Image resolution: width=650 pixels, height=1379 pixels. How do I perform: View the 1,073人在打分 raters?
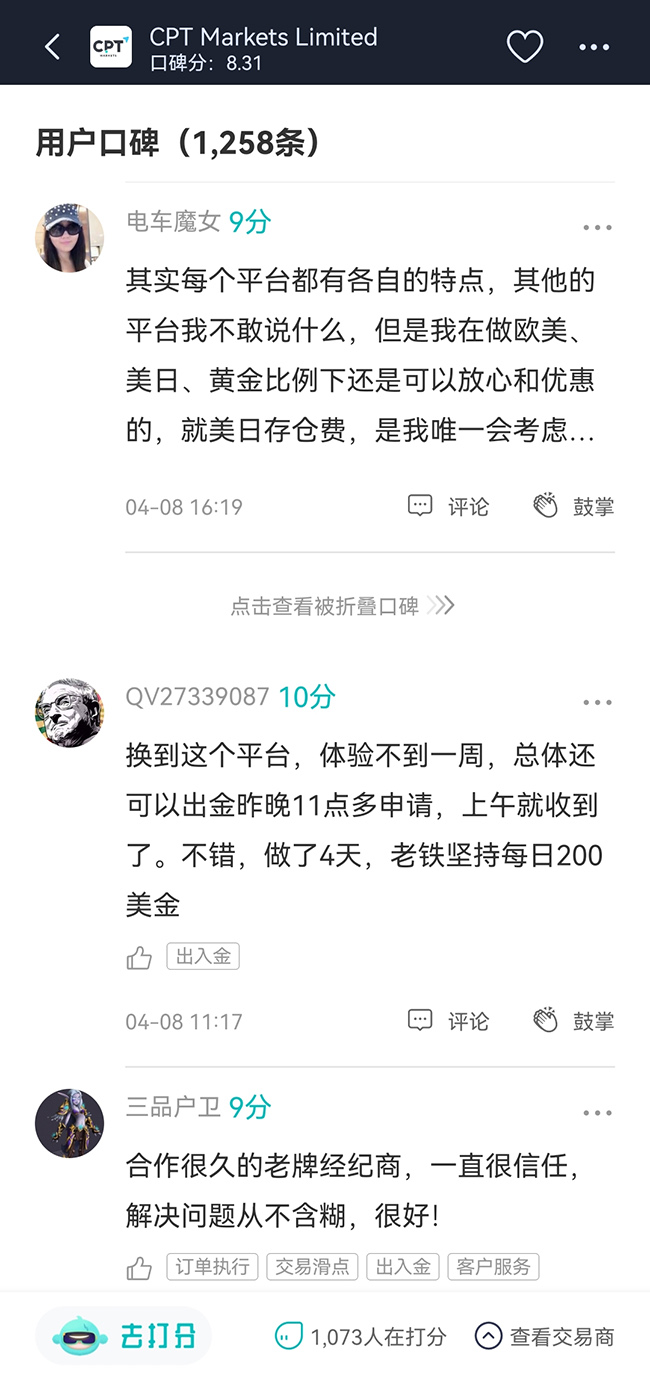tap(361, 1336)
